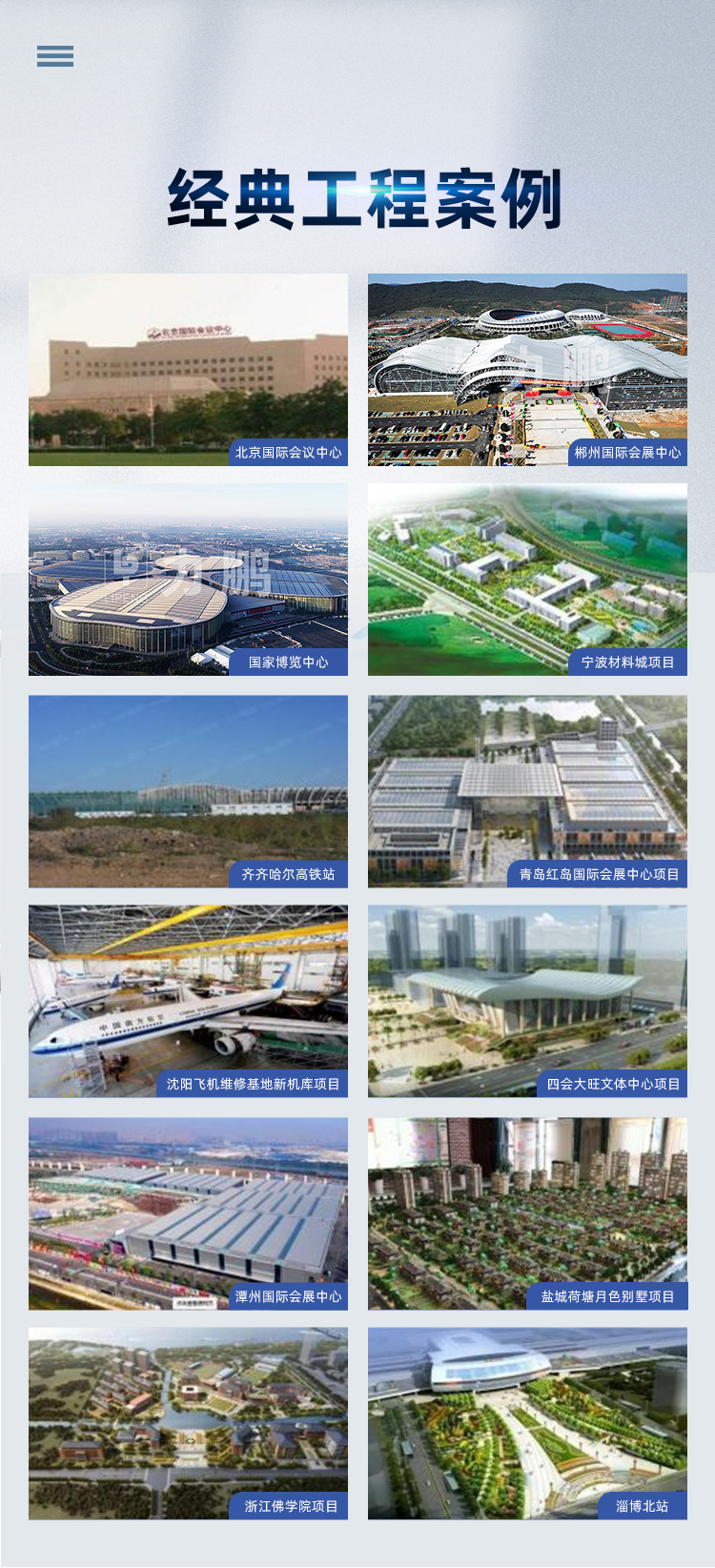
Task: Open the 北京国际会议中心 case
Action: (188, 370)
